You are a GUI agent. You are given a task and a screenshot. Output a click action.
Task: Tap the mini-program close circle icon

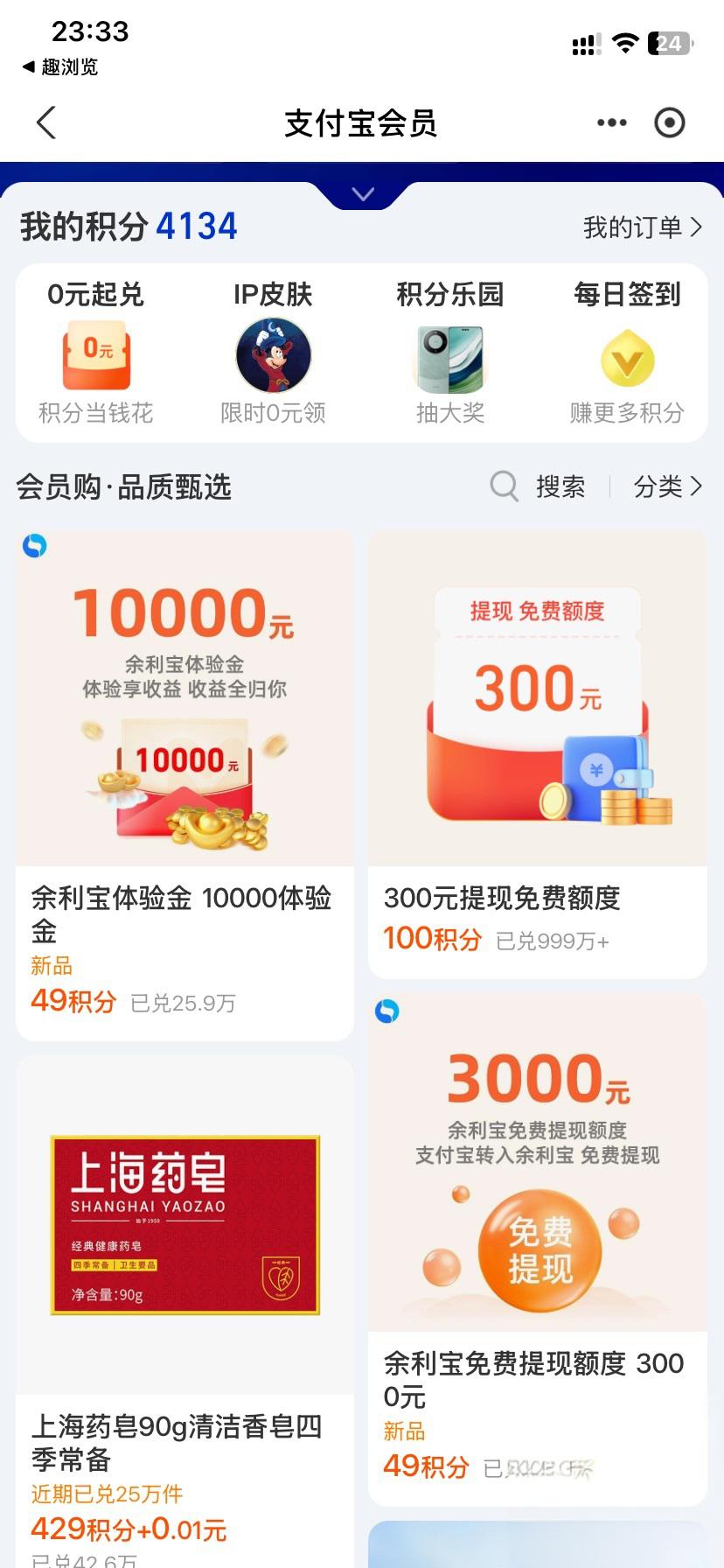coord(670,123)
